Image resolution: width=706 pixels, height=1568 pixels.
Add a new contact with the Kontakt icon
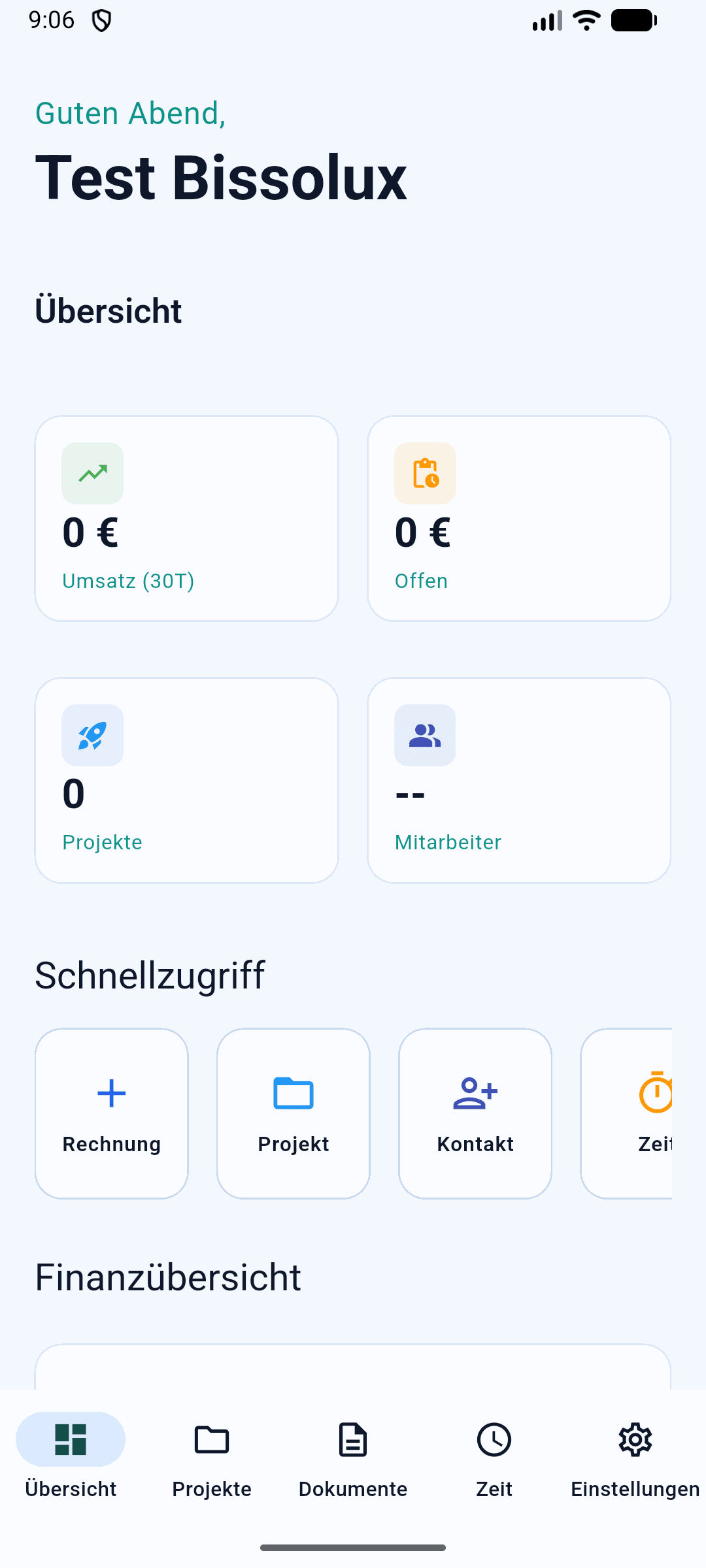(475, 1093)
